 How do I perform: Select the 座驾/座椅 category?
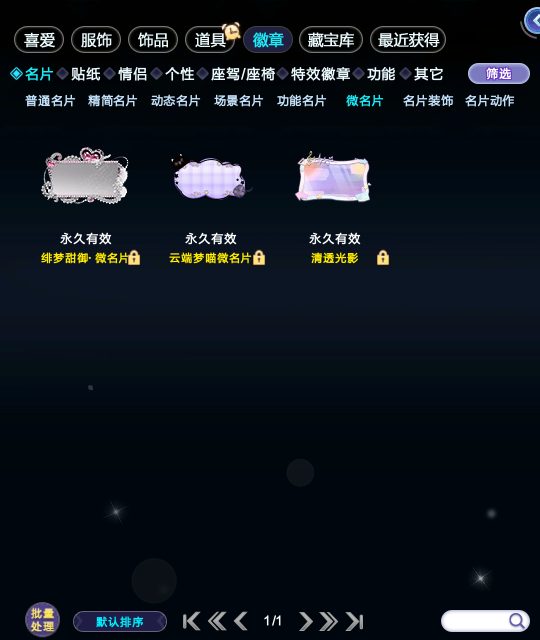tap(243, 74)
